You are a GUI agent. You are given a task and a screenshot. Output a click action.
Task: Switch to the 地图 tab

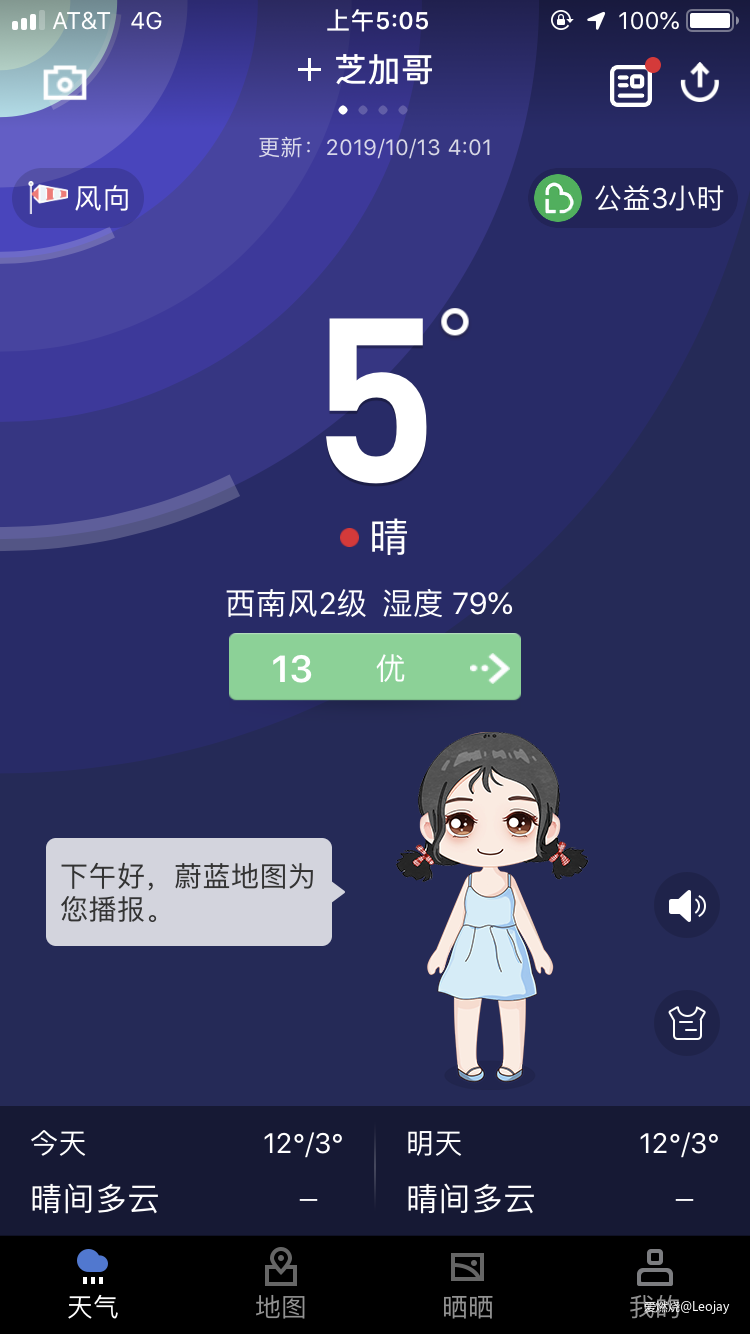[280, 1283]
